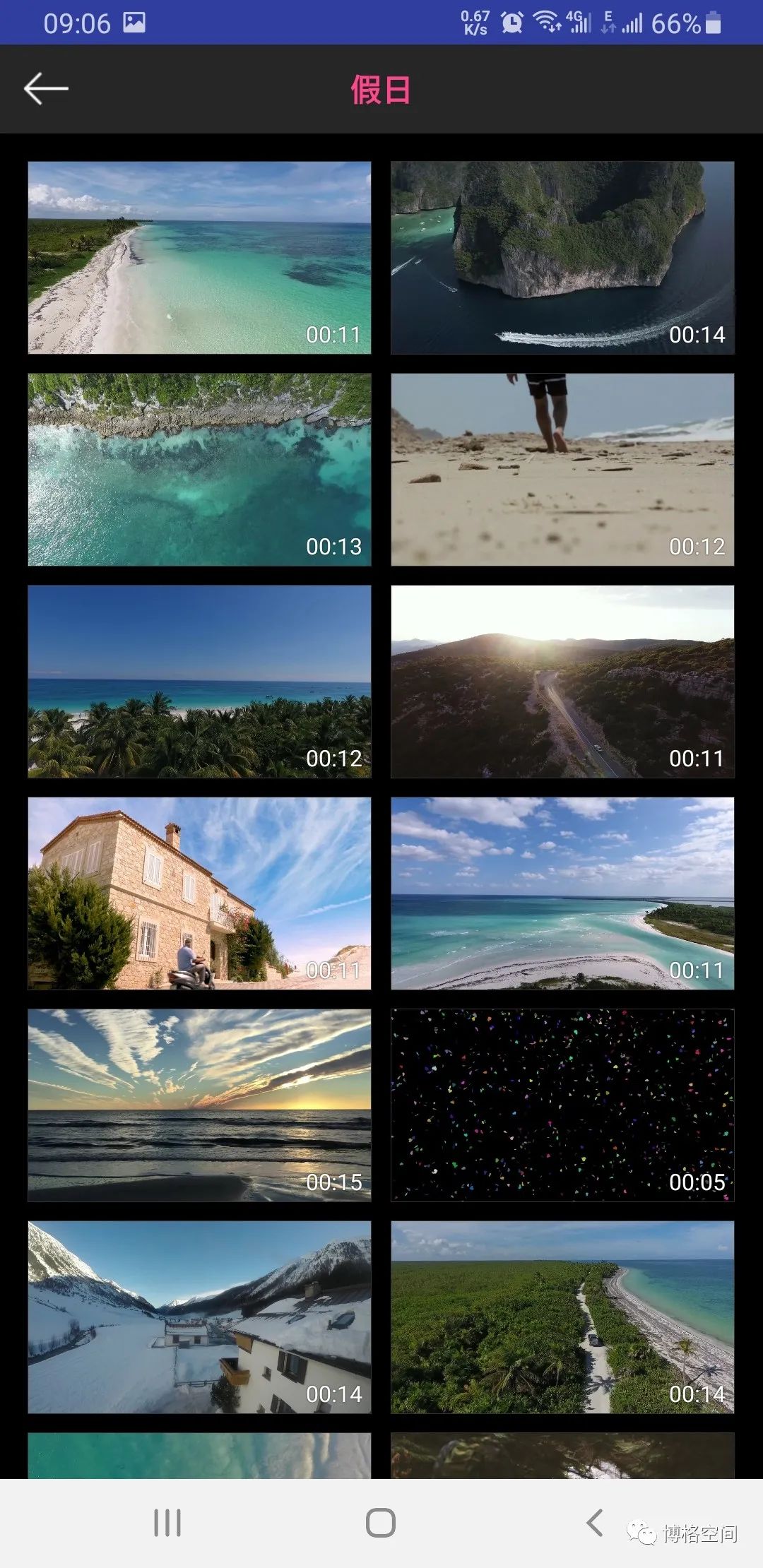Choose the ocean sunset 00:15 clip
The height and width of the screenshot is (1568, 763).
click(199, 1105)
